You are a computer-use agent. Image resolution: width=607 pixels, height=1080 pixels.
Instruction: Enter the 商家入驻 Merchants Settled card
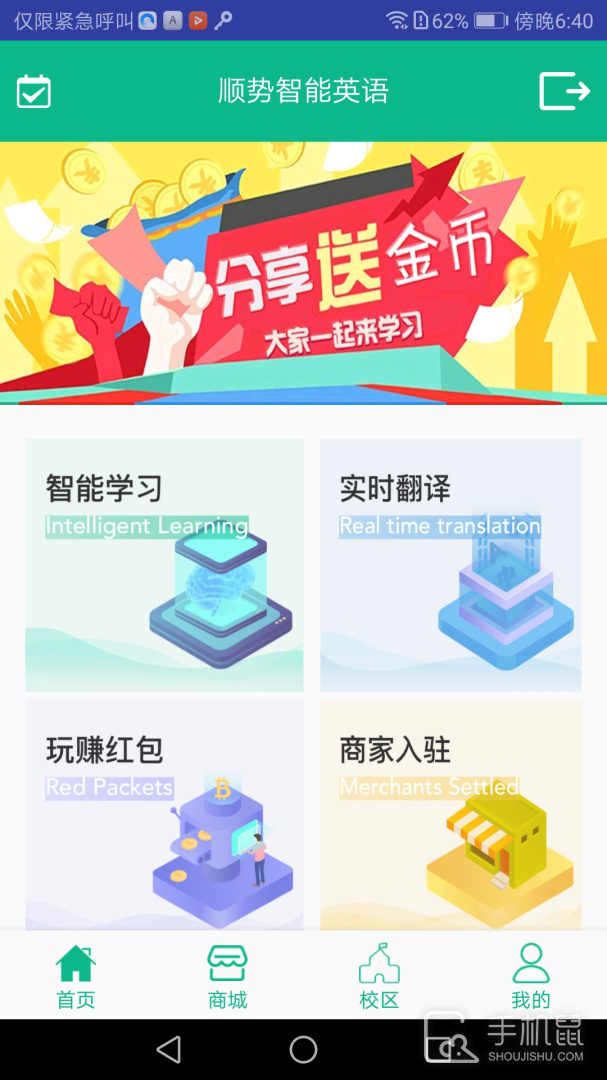[450, 814]
